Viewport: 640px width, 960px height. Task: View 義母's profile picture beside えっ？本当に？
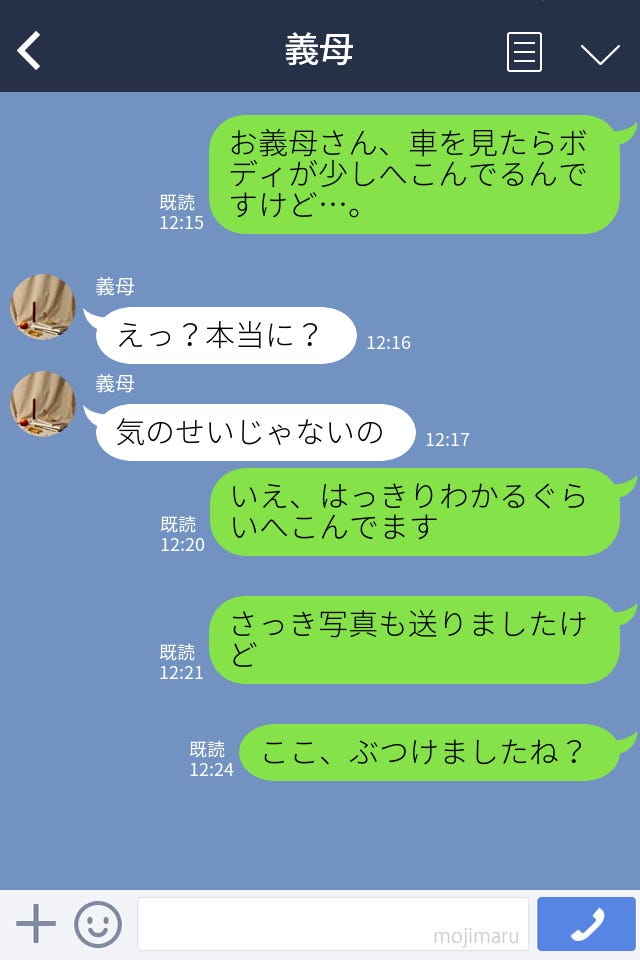[x=43, y=307]
